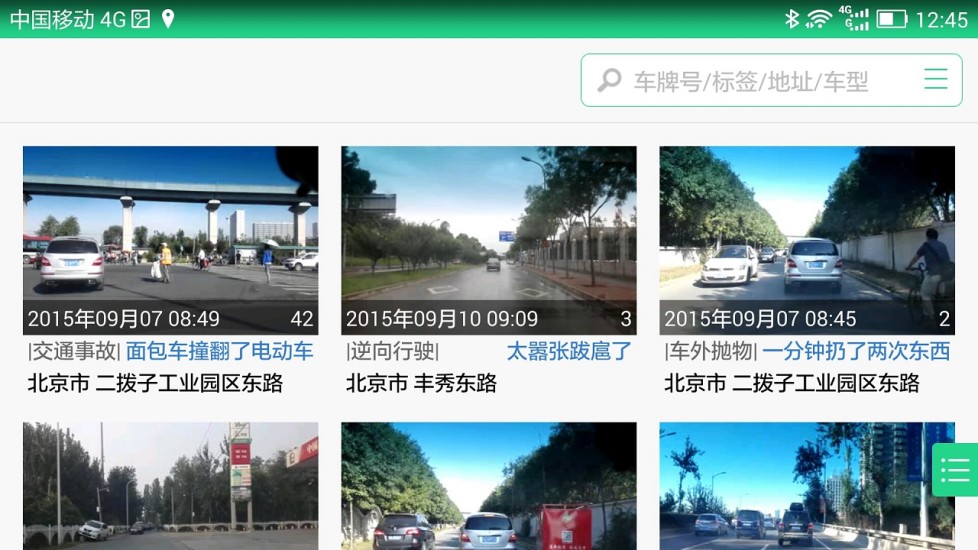Screen dimensions: 978x550
Task: View the 太嚣张跋扈了 clip on 丰秀东路
Action: click(488, 240)
